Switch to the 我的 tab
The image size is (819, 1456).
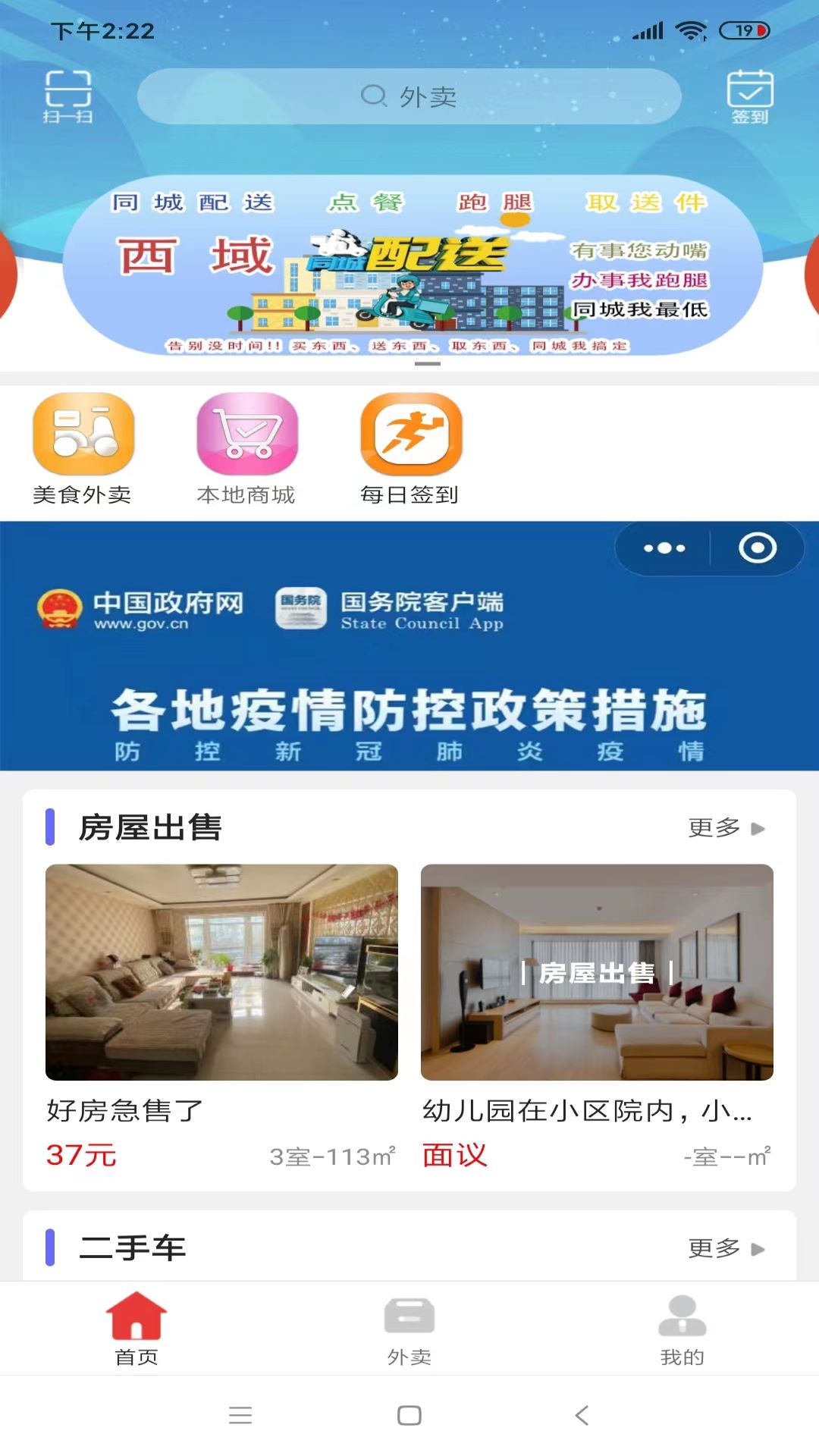682,1329
